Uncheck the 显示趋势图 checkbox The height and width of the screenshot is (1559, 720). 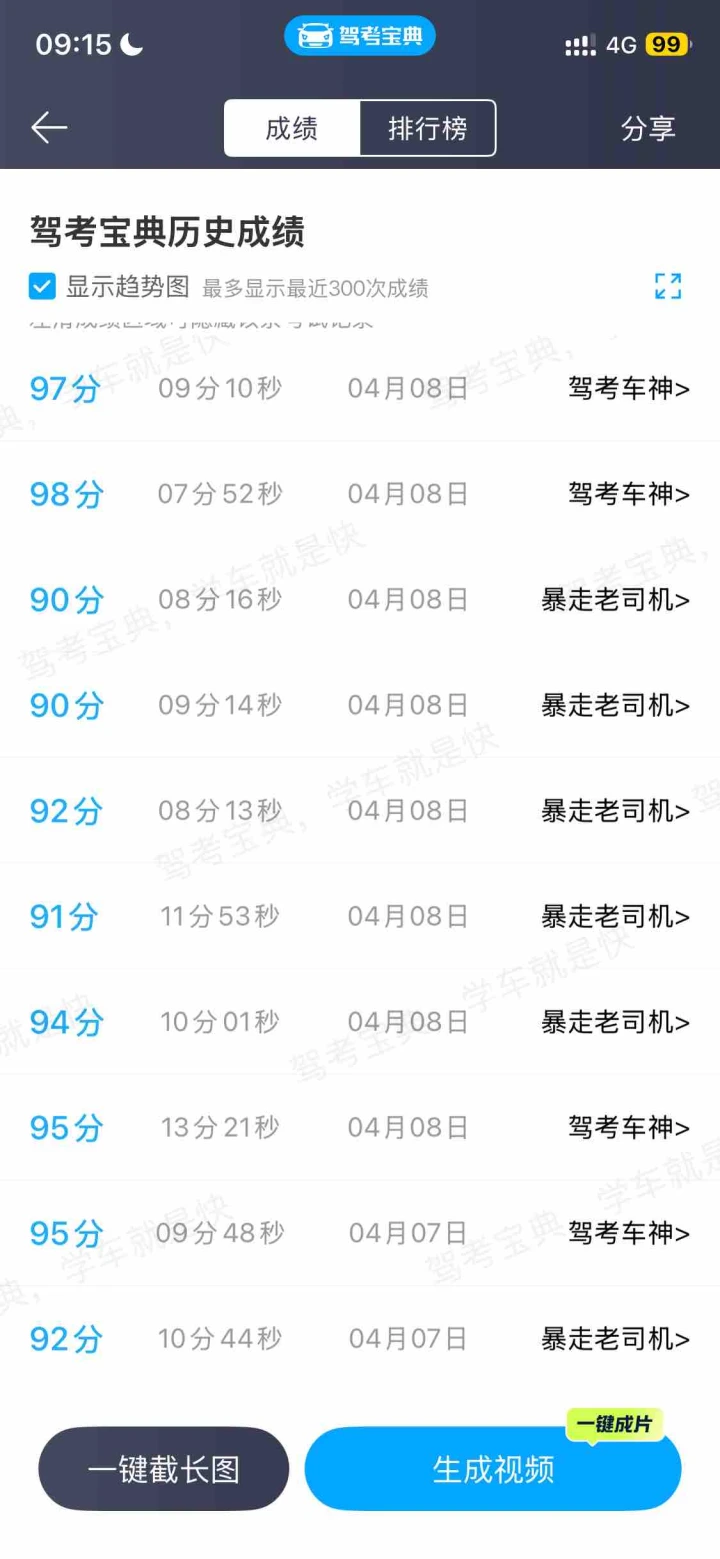(x=42, y=287)
